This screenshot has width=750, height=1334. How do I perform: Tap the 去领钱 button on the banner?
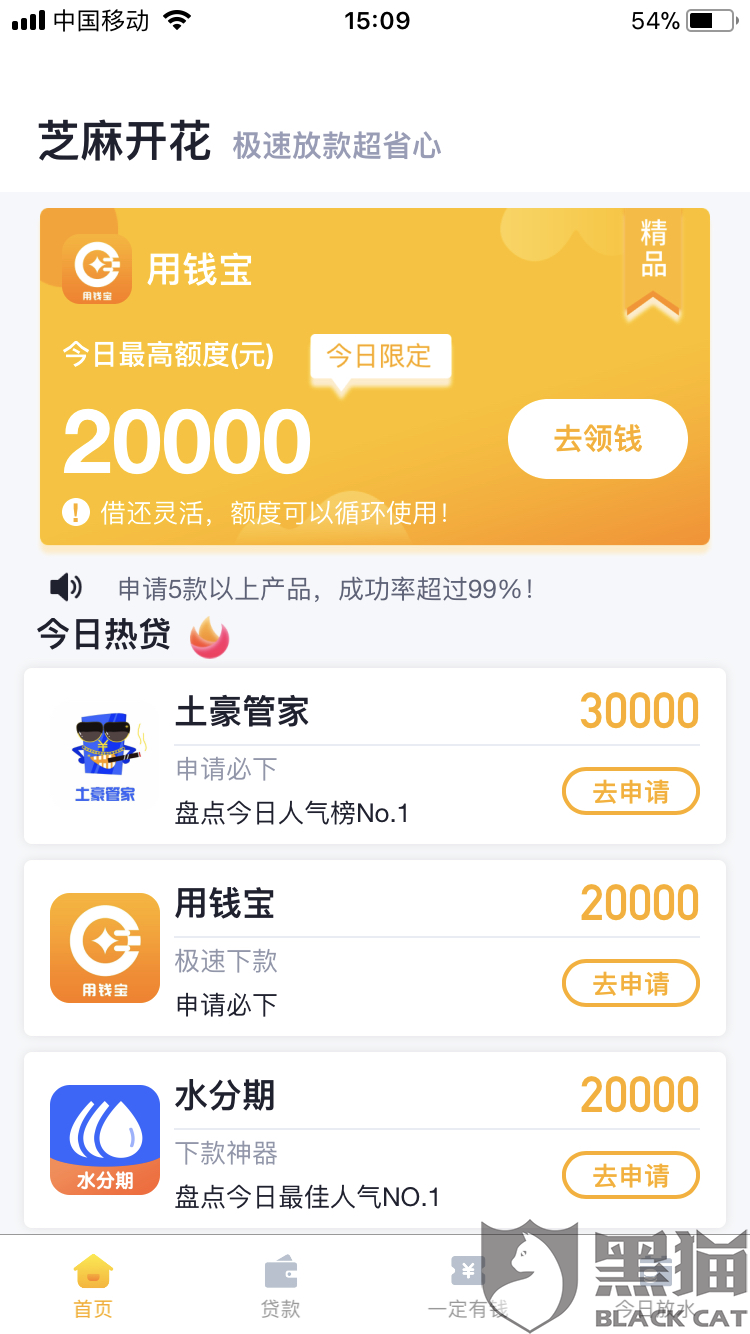coord(597,439)
